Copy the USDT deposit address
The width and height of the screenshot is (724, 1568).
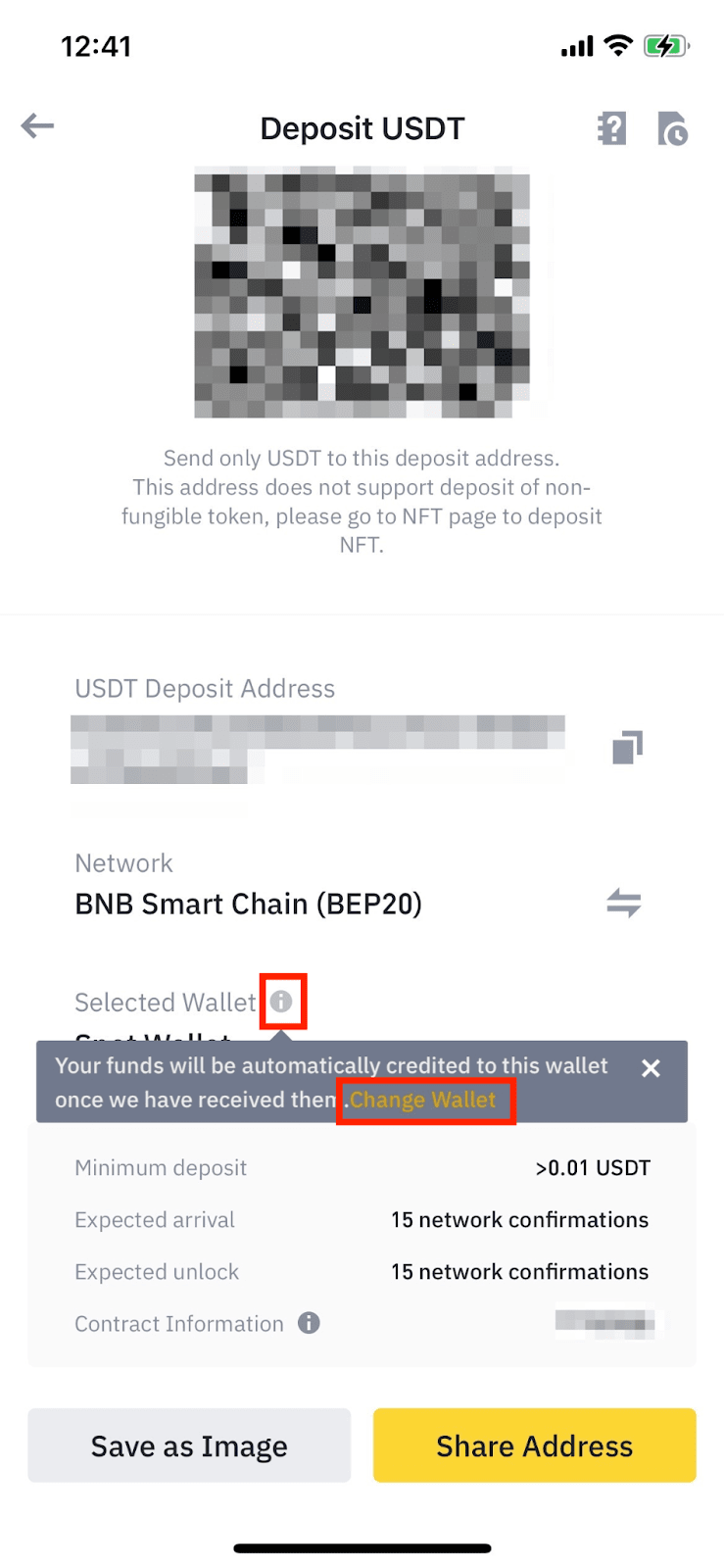click(x=627, y=747)
